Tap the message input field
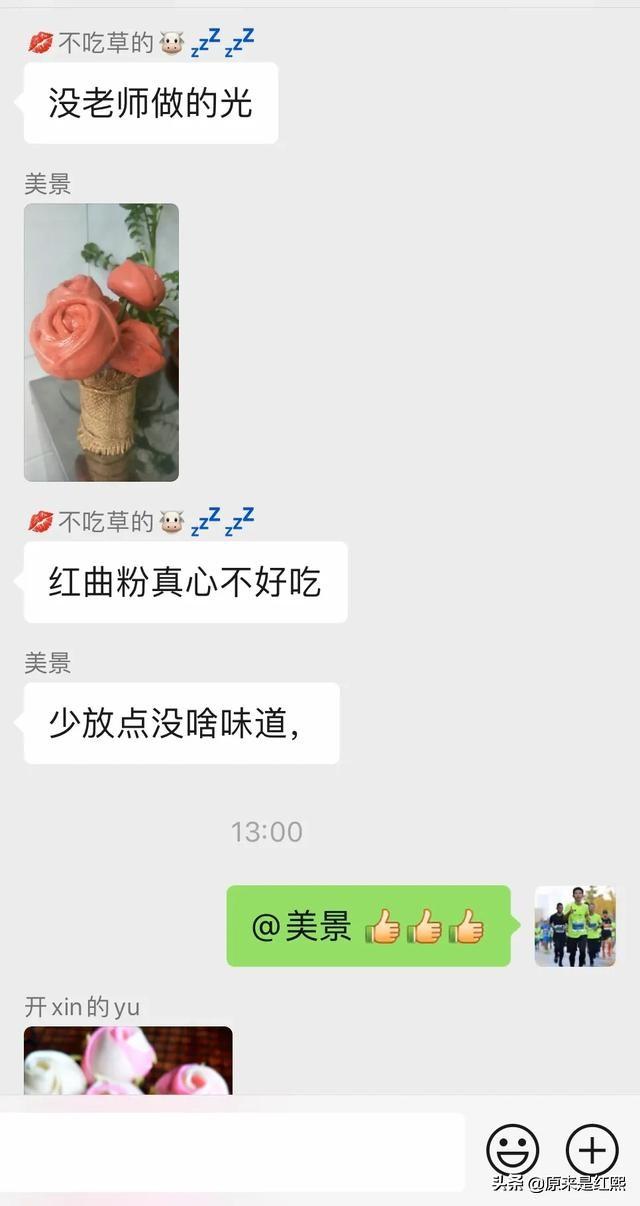 (x=232, y=1151)
